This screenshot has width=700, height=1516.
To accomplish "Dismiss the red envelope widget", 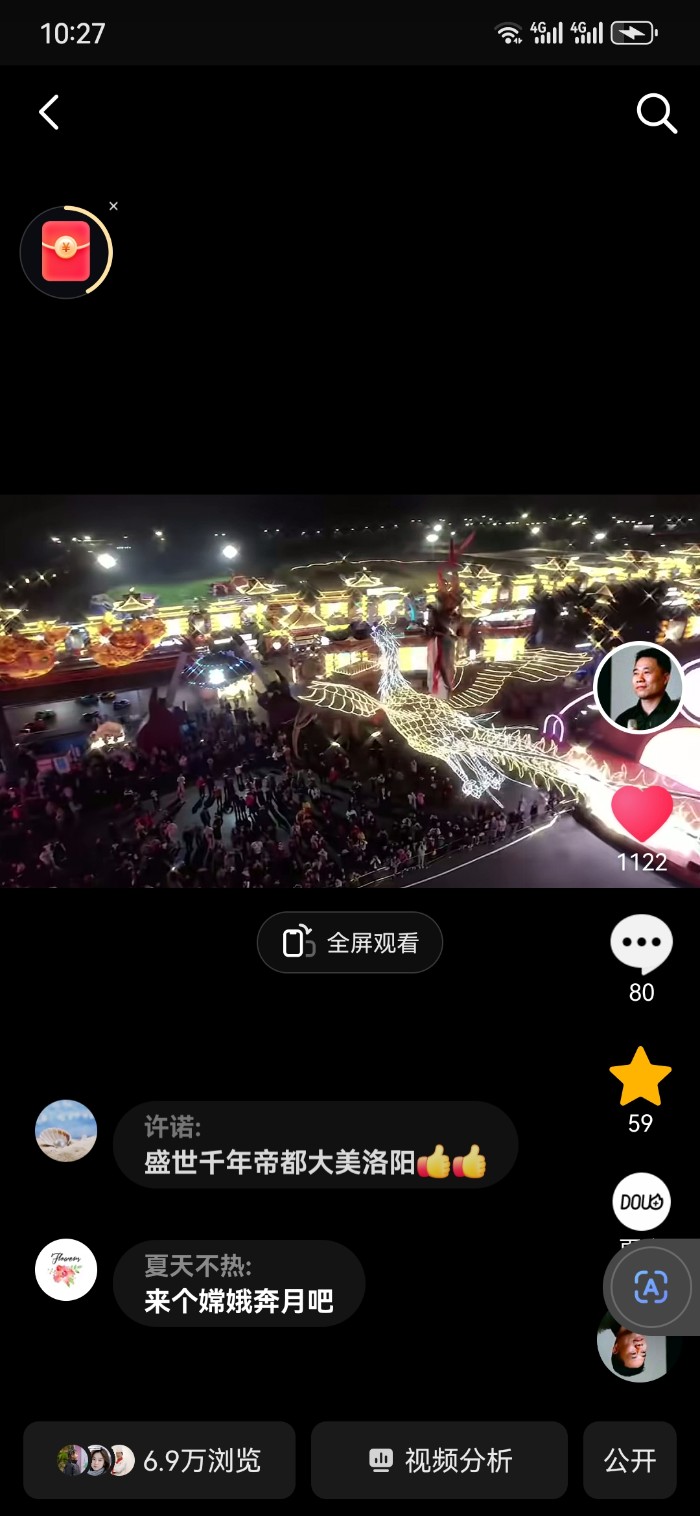I will (113, 206).
